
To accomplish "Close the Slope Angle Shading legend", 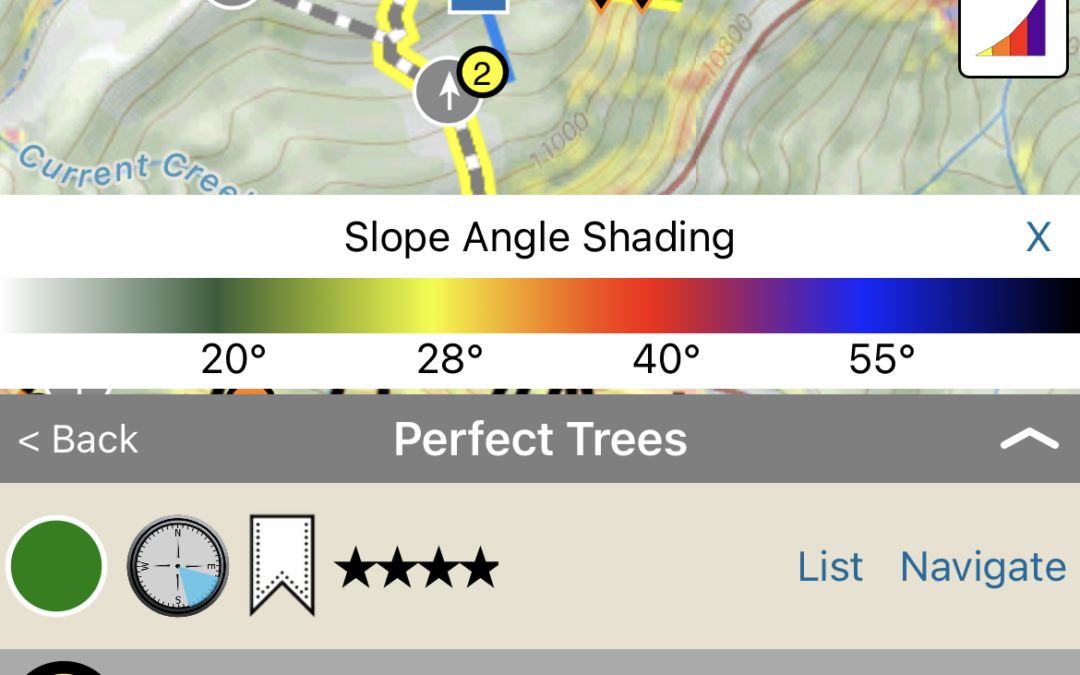I will click(1038, 238).
